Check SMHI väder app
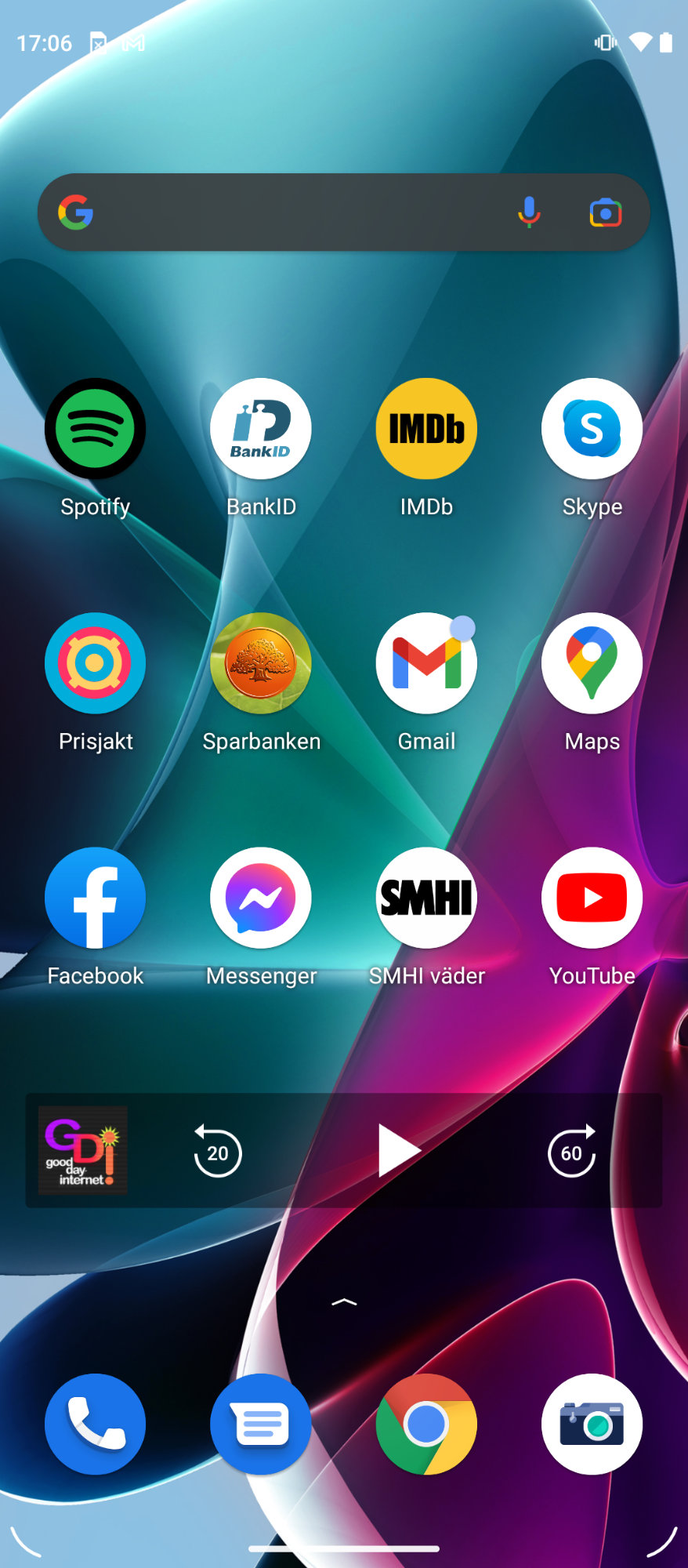Image resolution: width=688 pixels, height=1568 pixels. (x=426, y=898)
